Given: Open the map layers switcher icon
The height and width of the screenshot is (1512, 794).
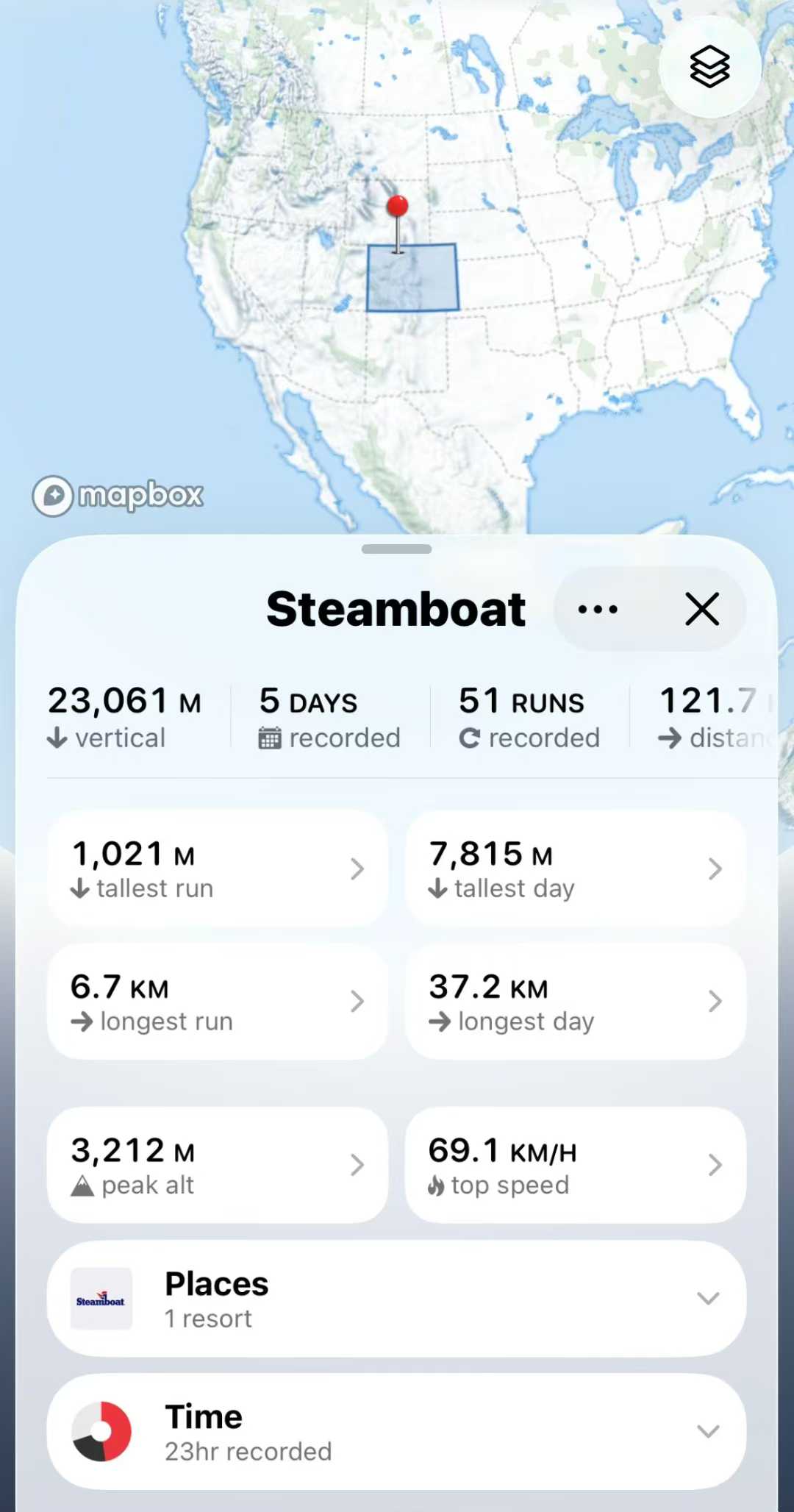Looking at the screenshot, I should (709, 67).
